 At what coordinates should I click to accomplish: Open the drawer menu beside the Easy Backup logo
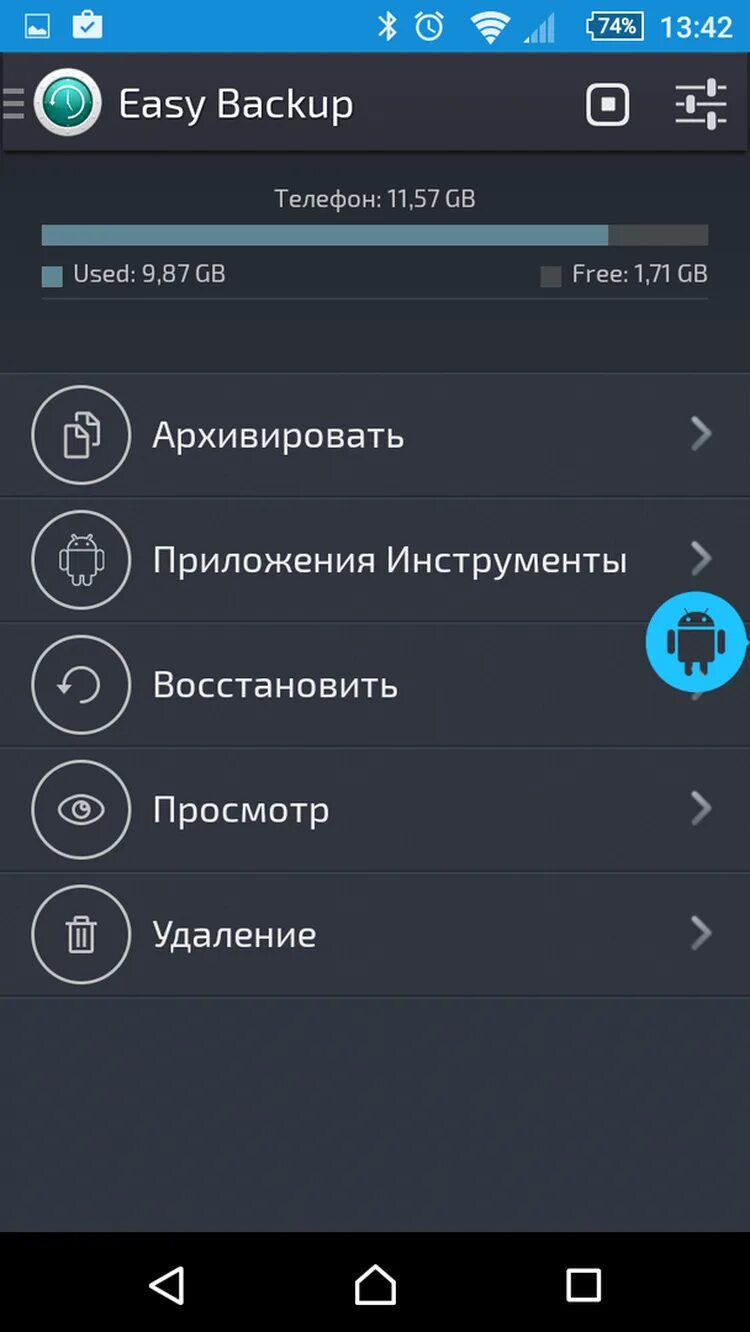click(13, 103)
